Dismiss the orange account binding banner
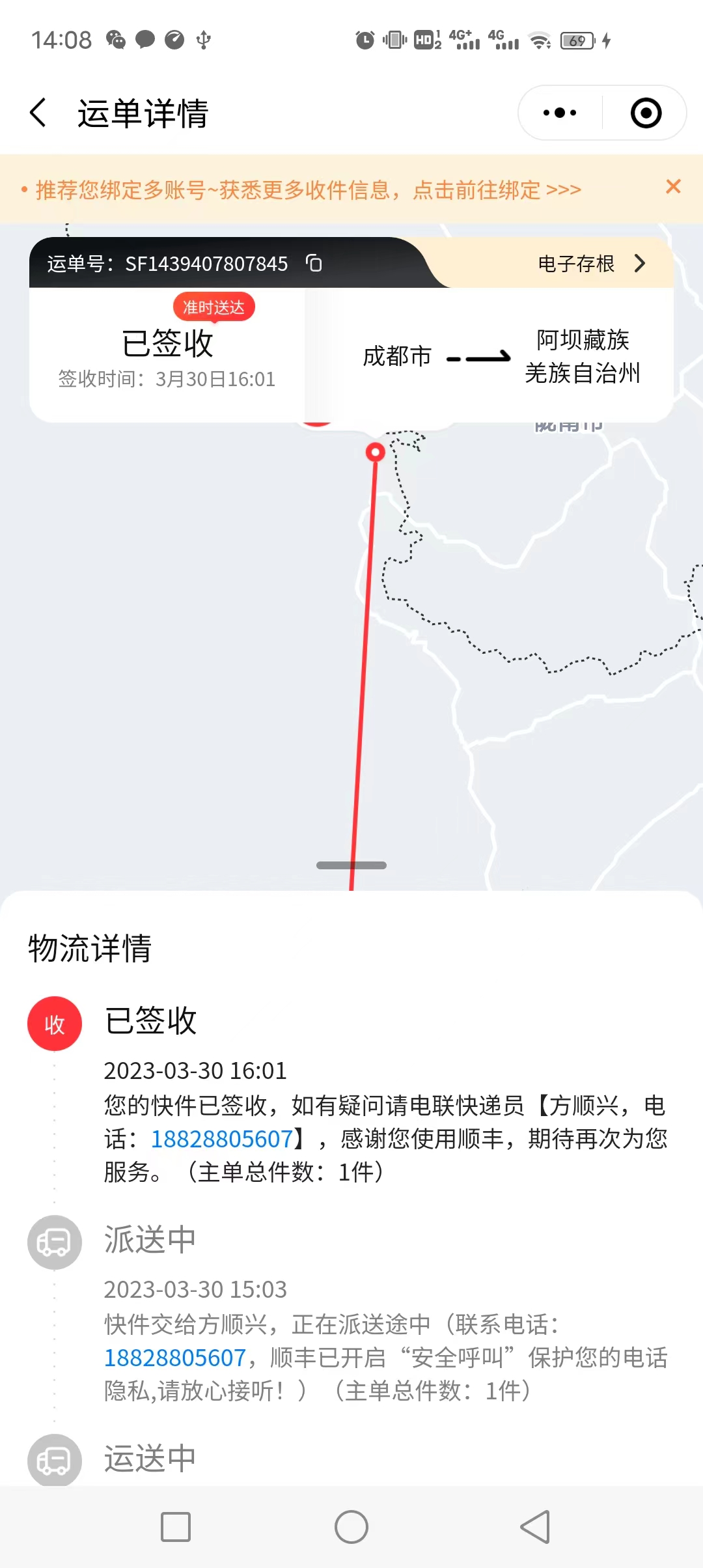 [x=673, y=187]
